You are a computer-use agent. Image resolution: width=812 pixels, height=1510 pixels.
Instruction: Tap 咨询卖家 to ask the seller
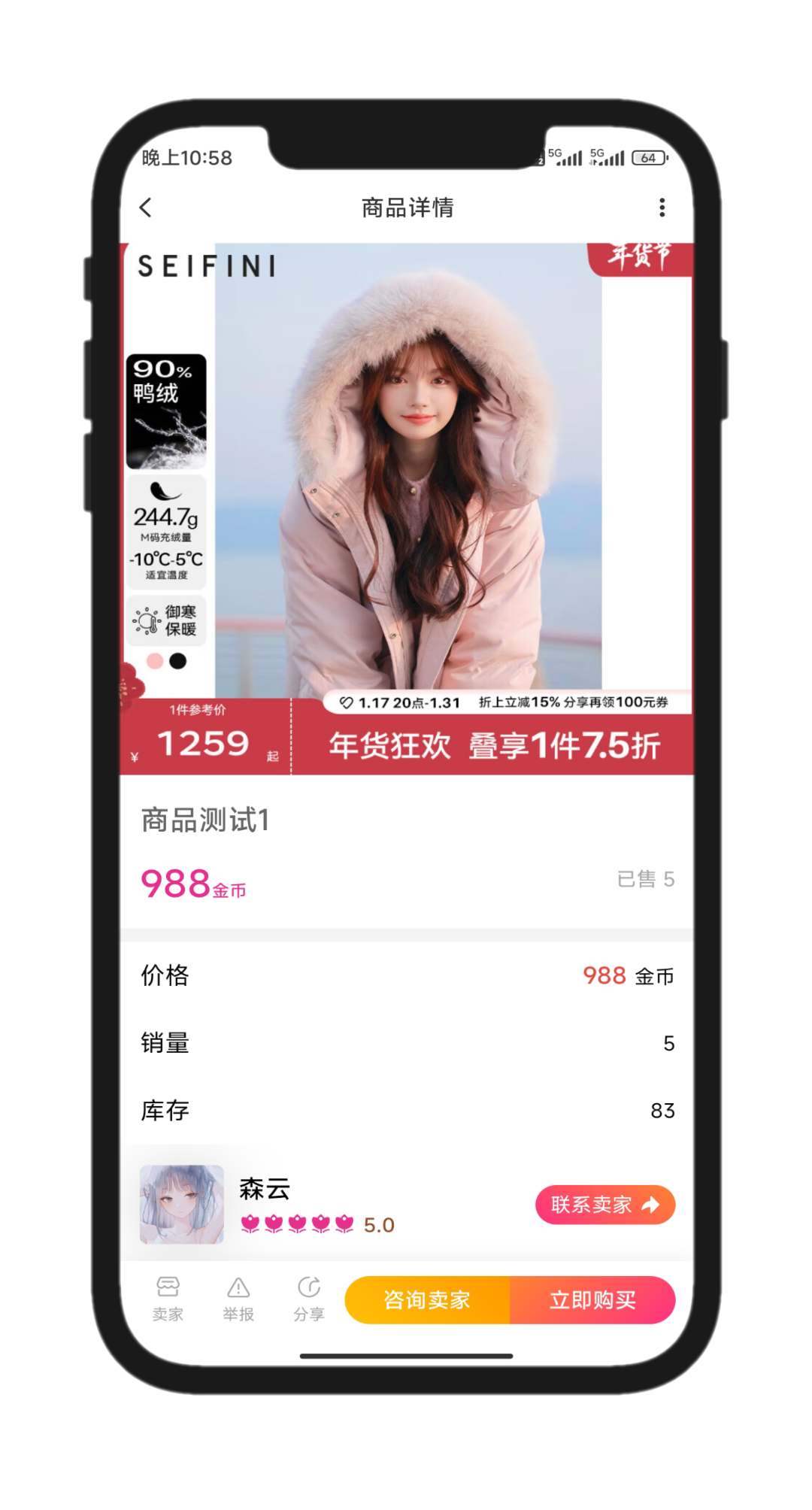[427, 1299]
